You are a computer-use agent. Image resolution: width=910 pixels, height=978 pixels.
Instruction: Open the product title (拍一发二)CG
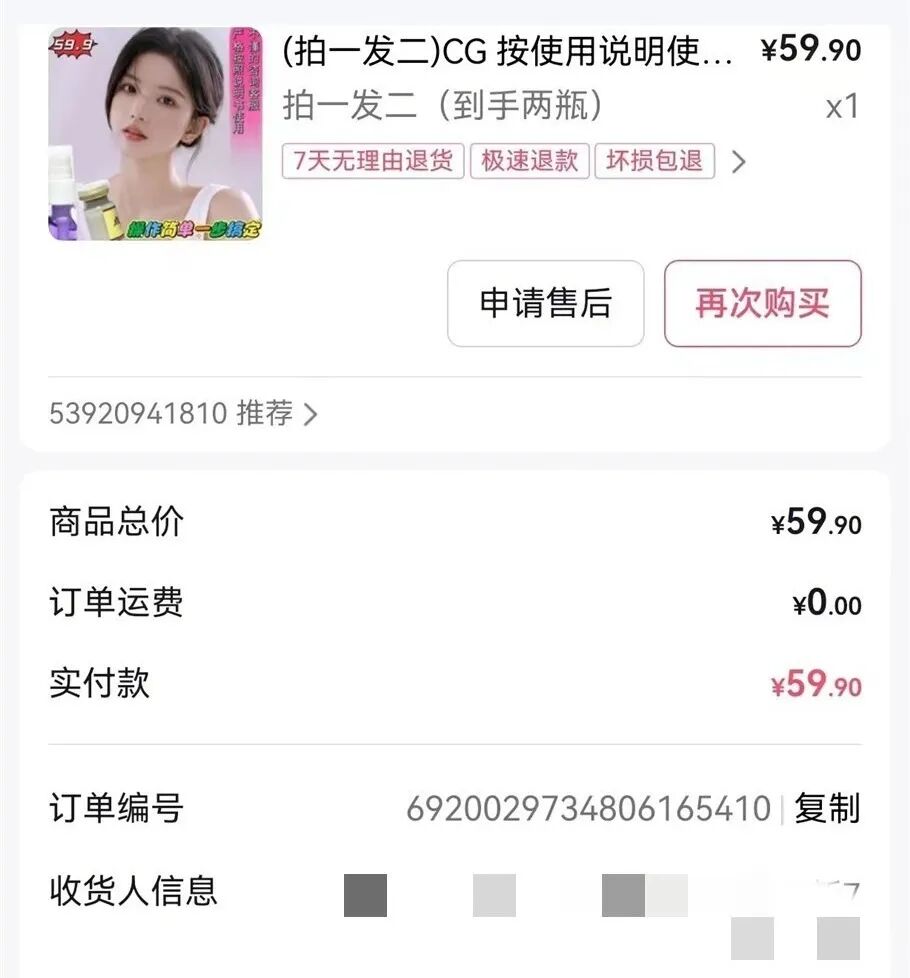[x=507, y=51]
